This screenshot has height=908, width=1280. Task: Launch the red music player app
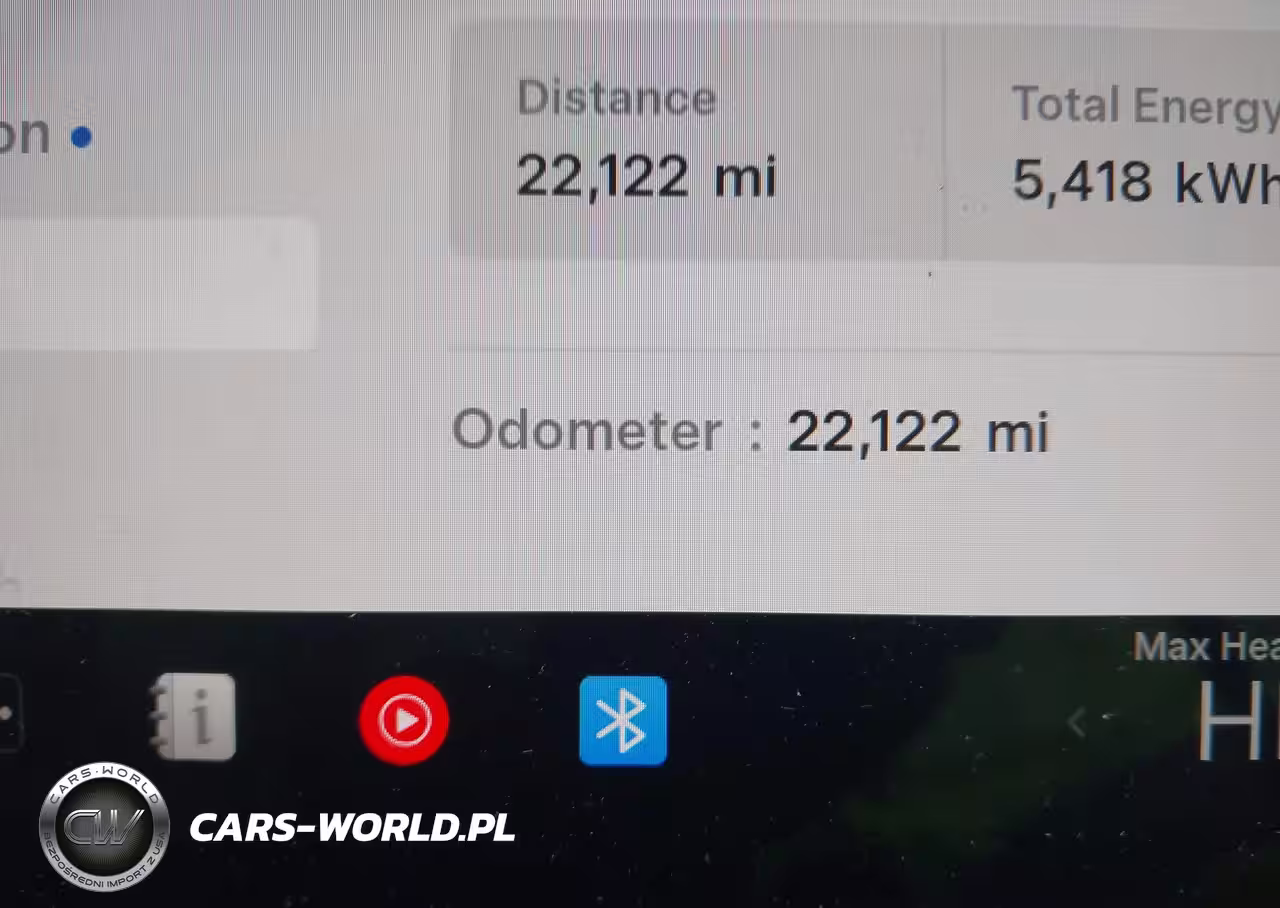(404, 720)
